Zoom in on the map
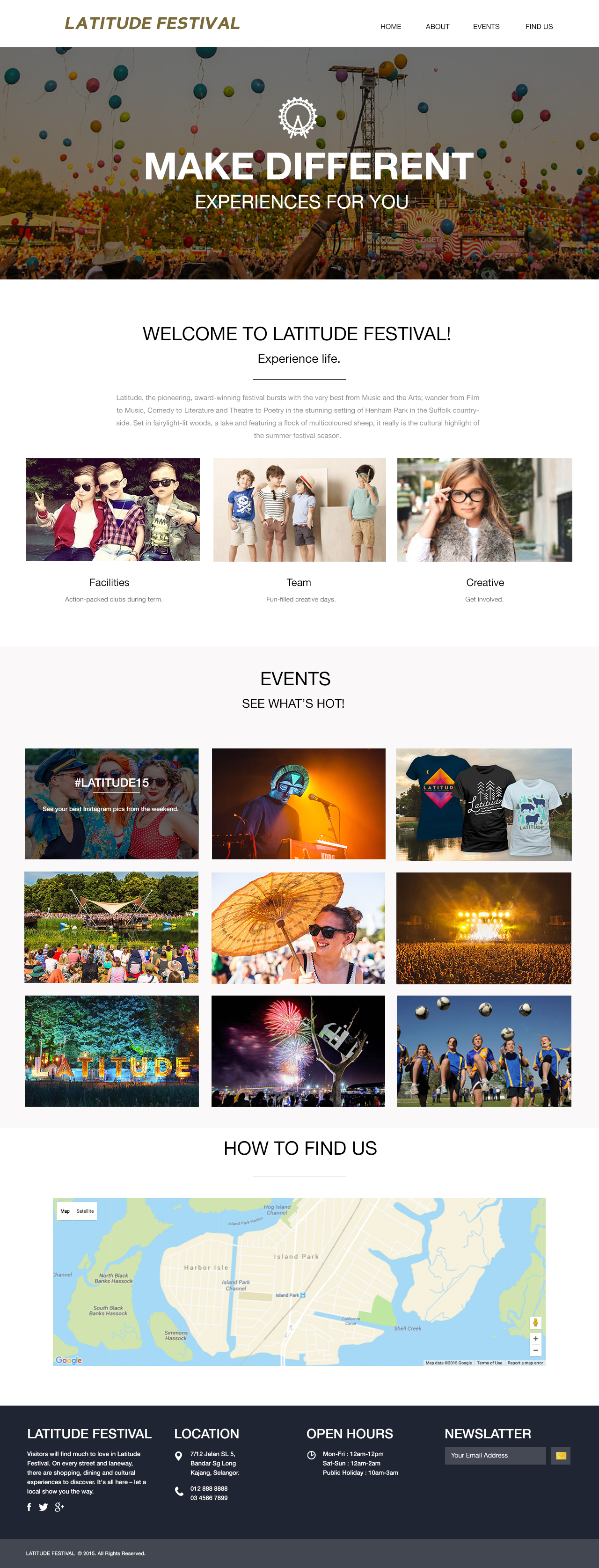The width and height of the screenshot is (599, 1568). 535,1338
